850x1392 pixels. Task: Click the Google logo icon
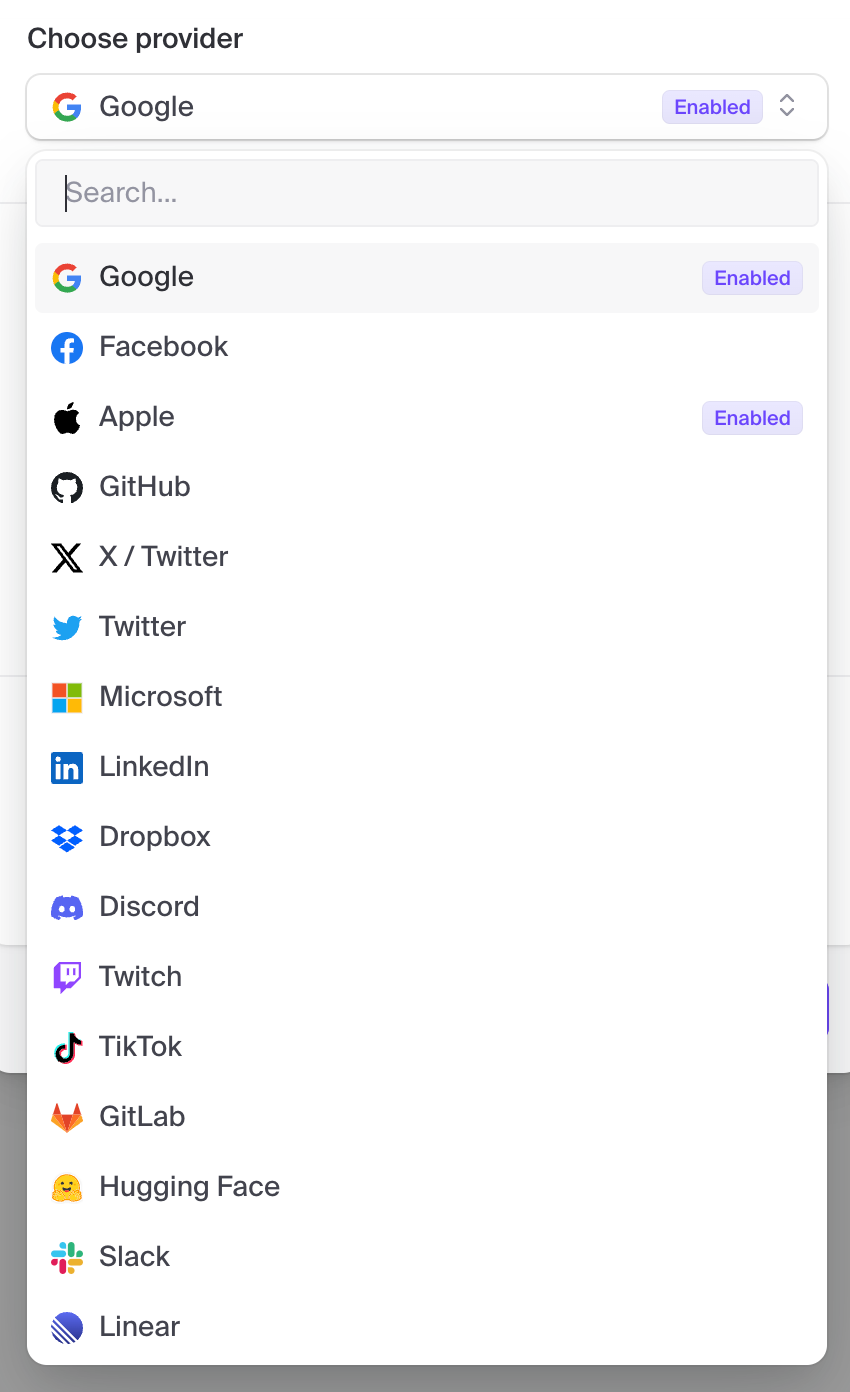click(x=66, y=277)
